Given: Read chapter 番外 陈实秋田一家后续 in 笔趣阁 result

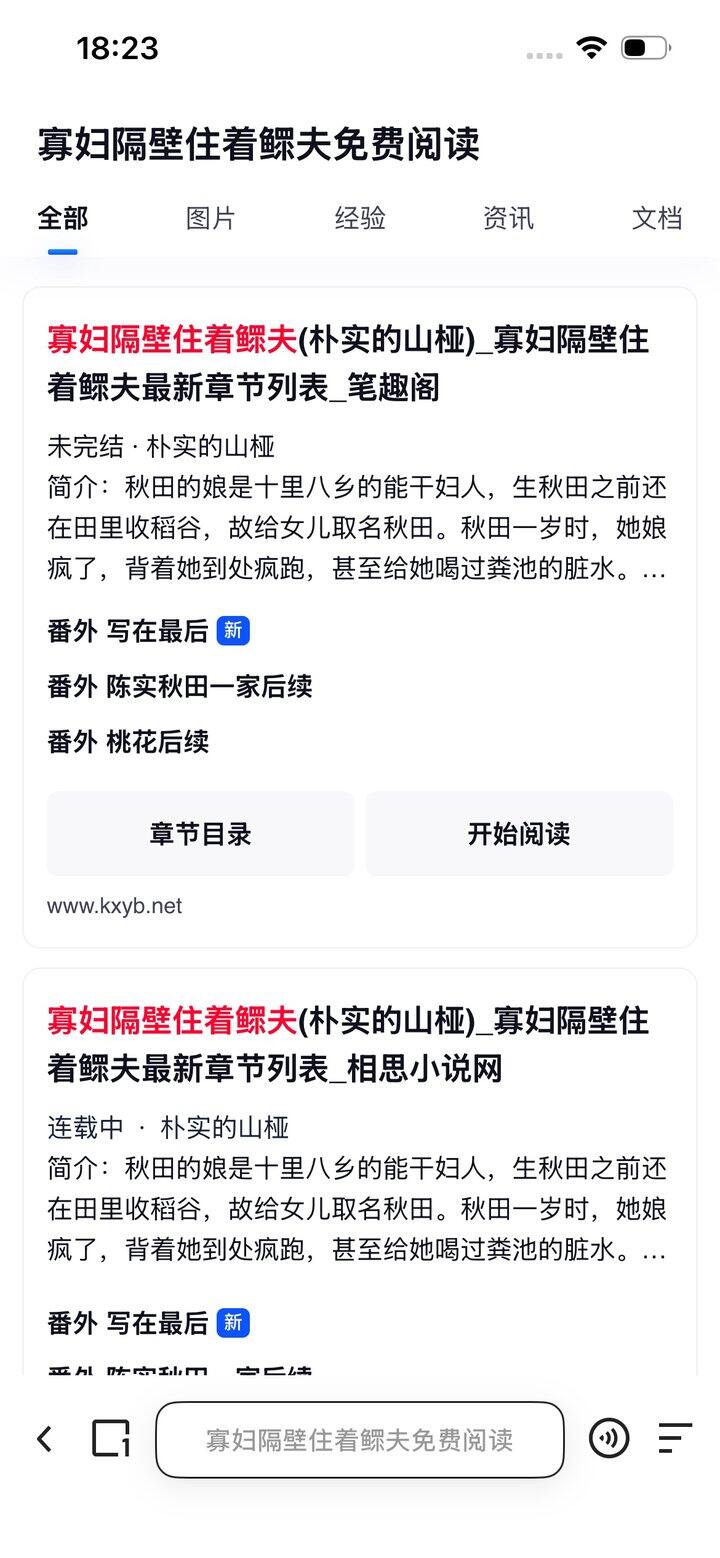Looking at the screenshot, I should [x=180, y=686].
